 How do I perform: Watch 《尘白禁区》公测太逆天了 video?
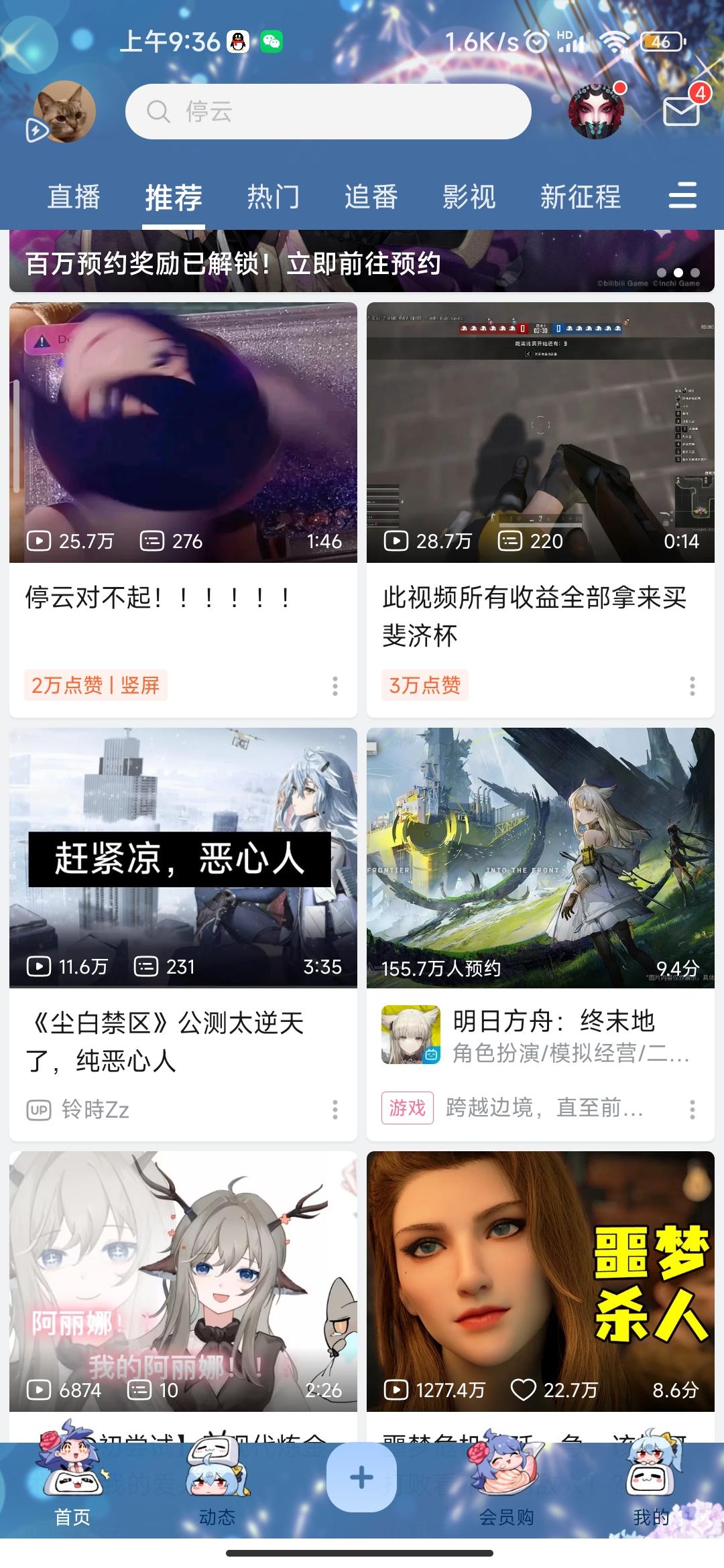pos(183,858)
